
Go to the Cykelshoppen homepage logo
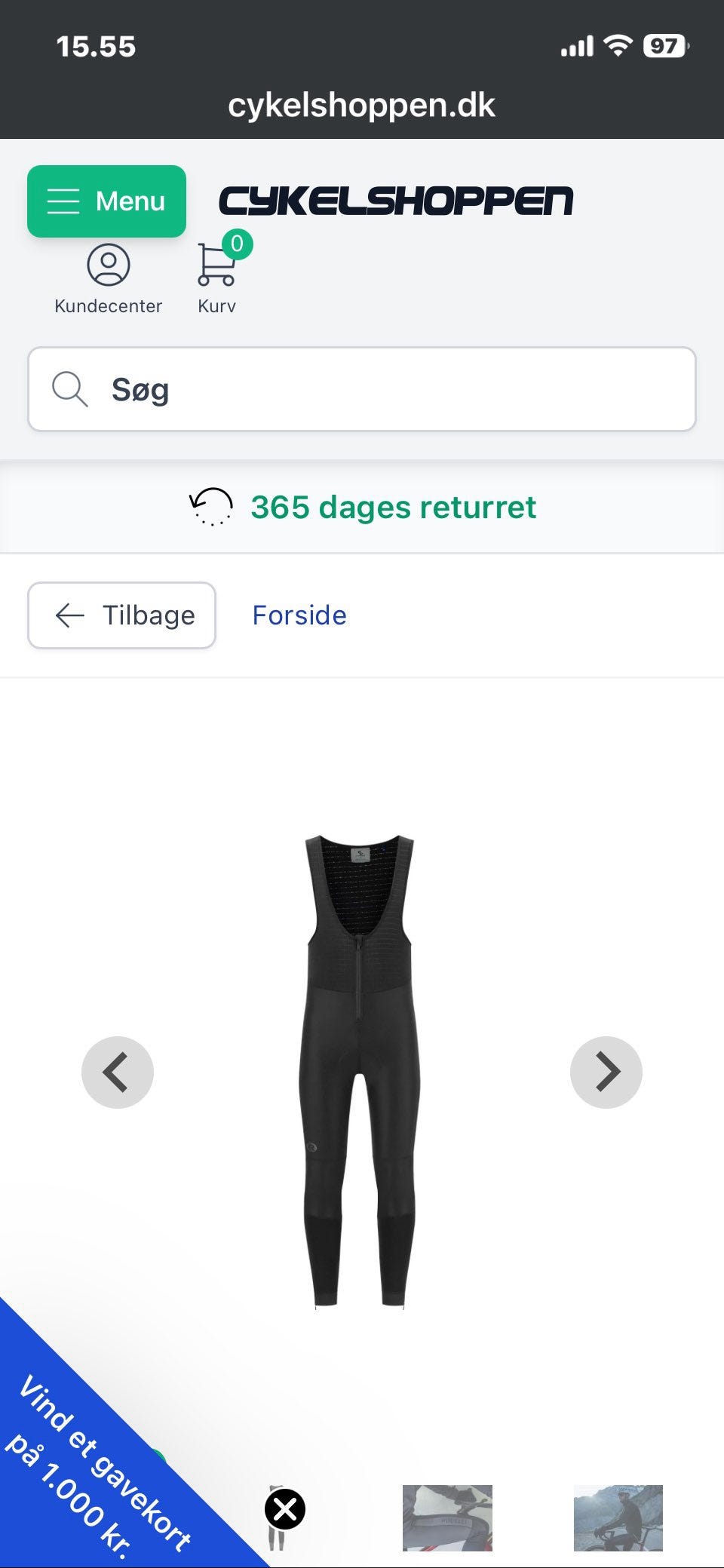tap(396, 201)
